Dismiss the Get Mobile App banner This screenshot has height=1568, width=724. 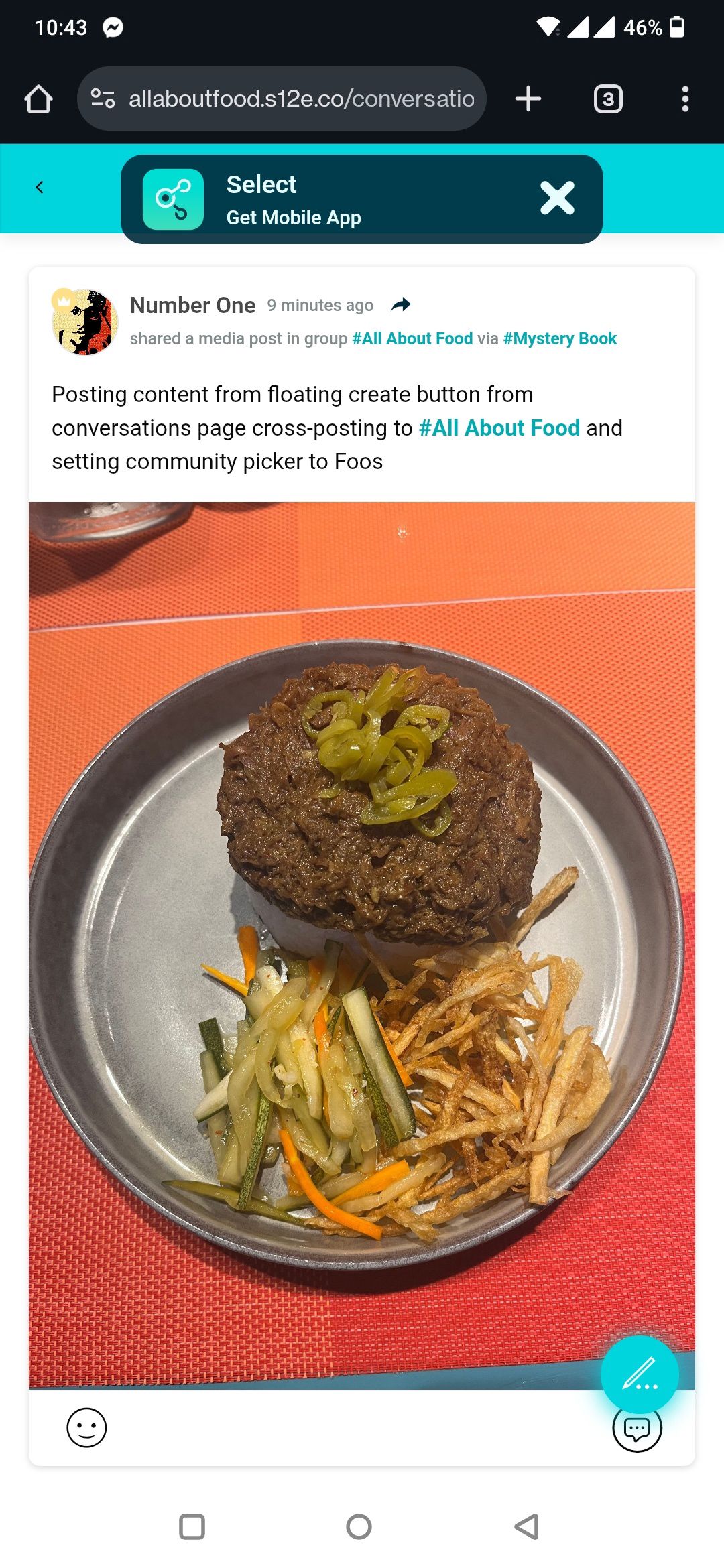[x=557, y=198]
